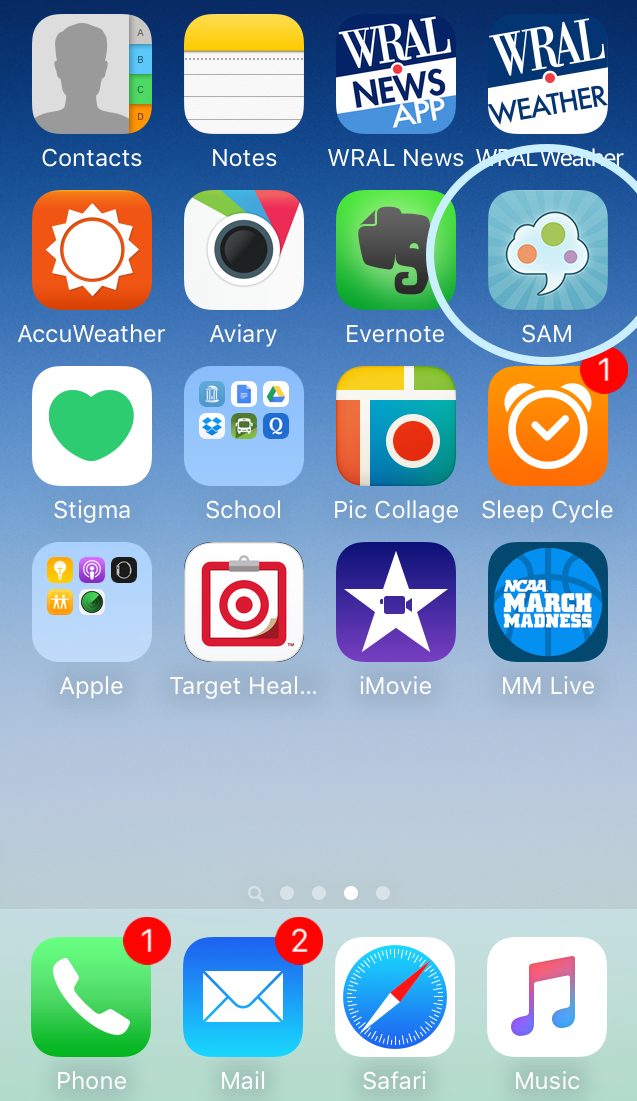Image resolution: width=637 pixels, height=1101 pixels.
Task: Open the Contacts app
Action: click(x=92, y=75)
